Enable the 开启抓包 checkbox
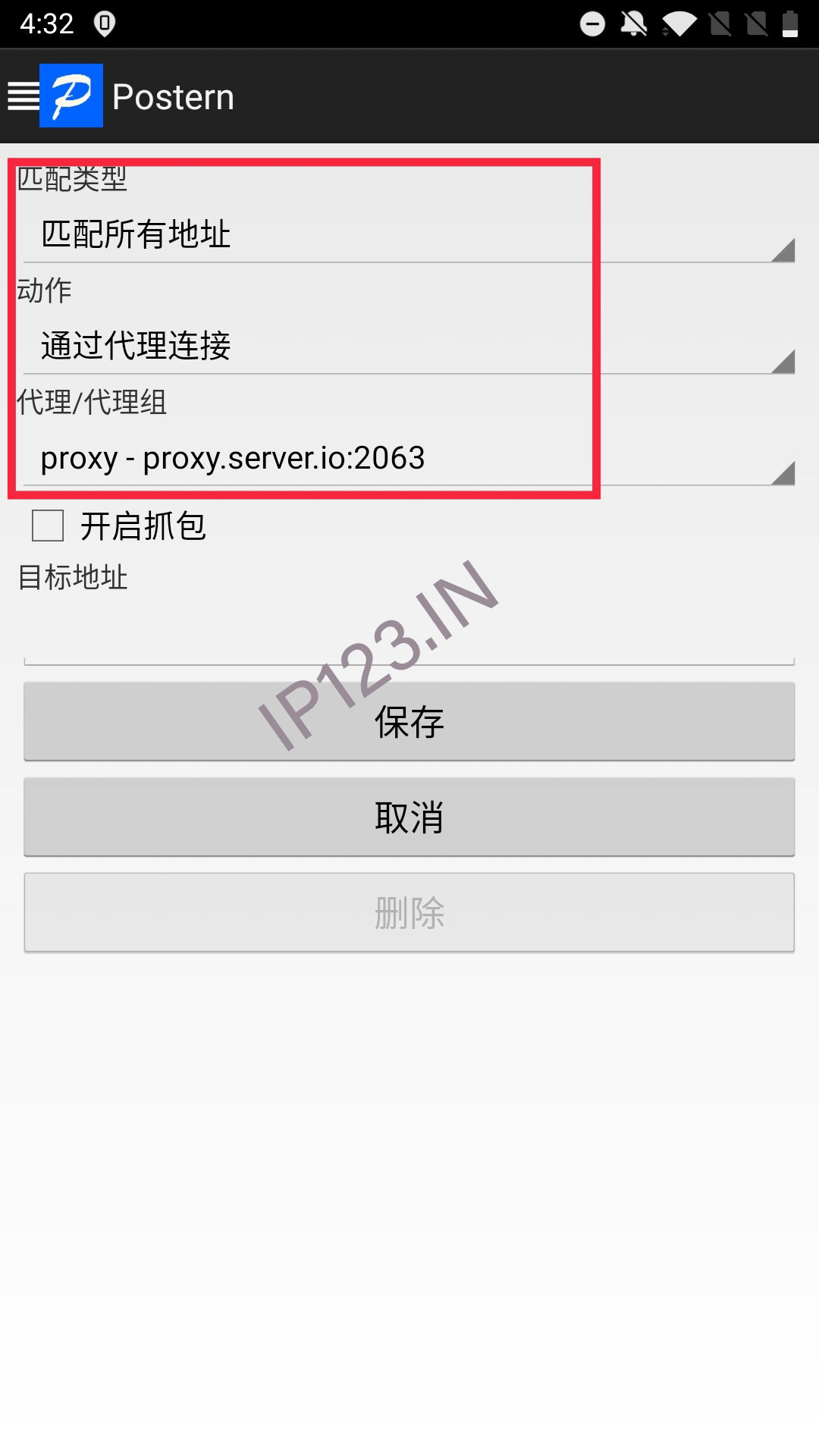This screenshot has height=1456, width=819. [x=48, y=526]
